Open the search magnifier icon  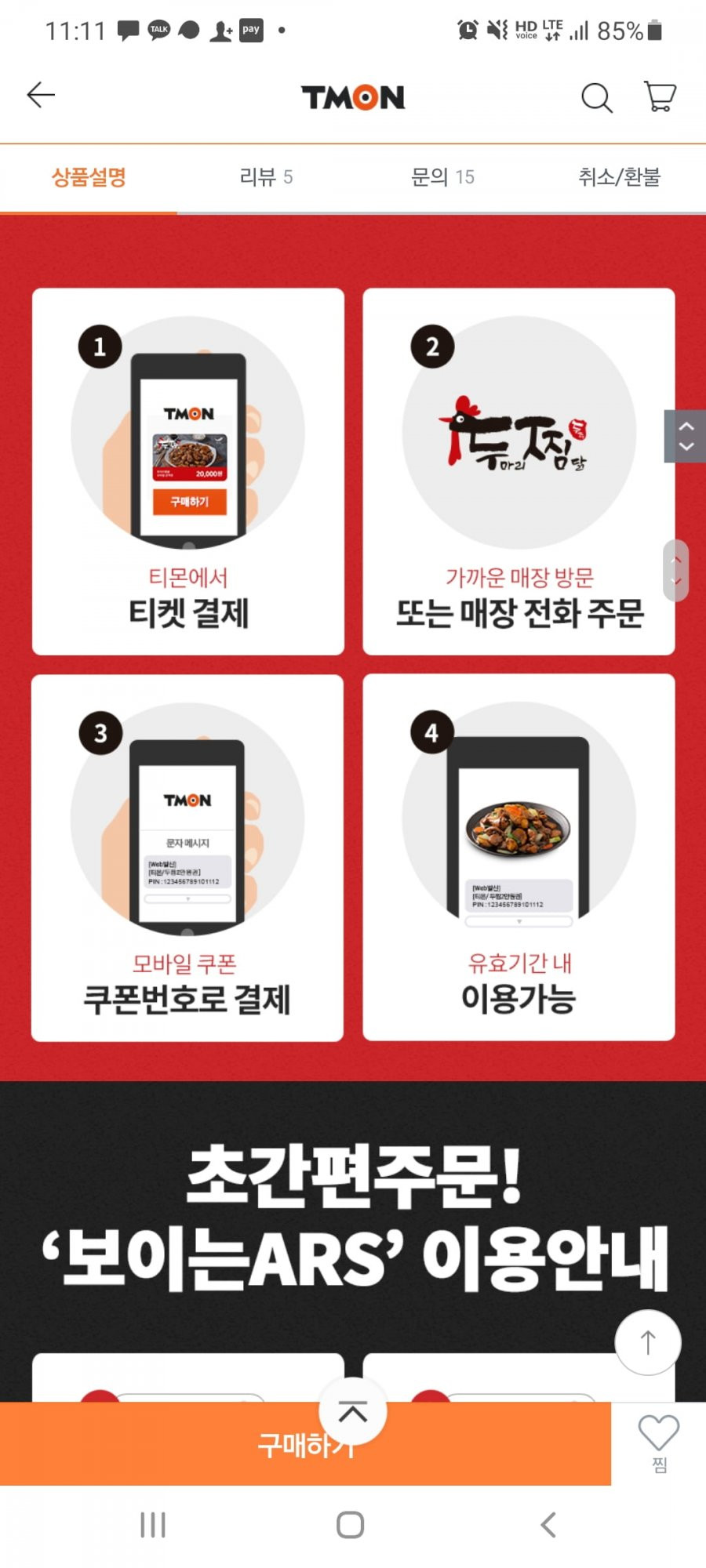596,98
